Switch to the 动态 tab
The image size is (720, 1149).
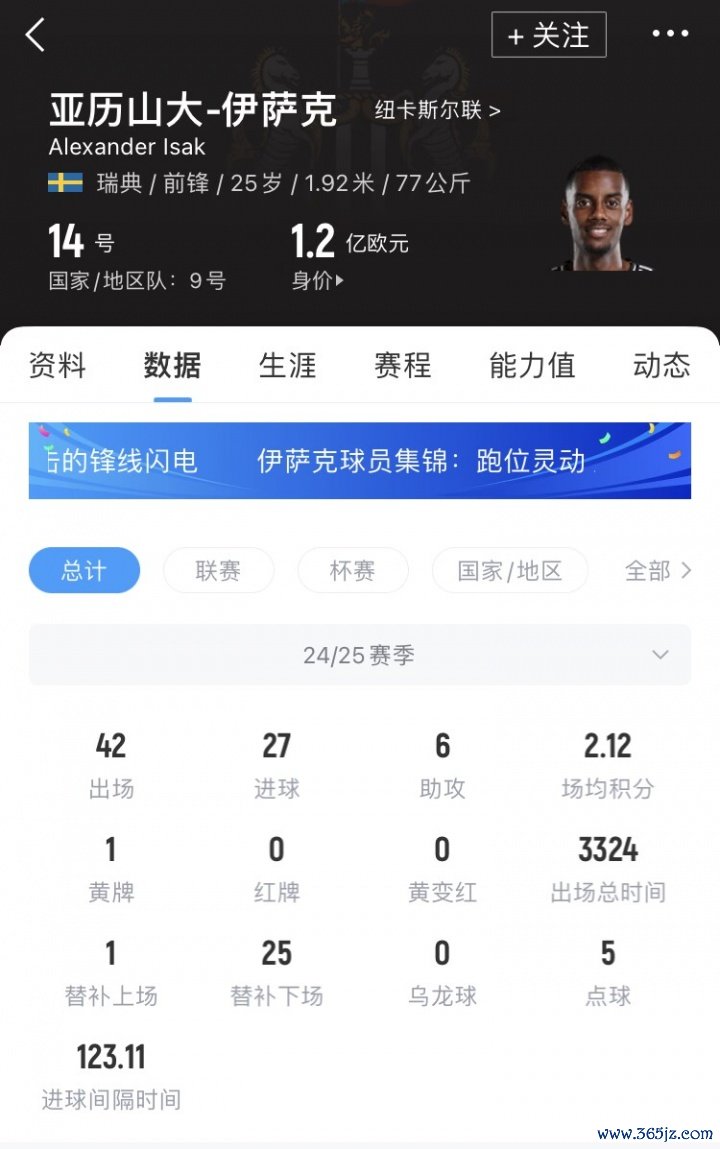coord(661,366)
